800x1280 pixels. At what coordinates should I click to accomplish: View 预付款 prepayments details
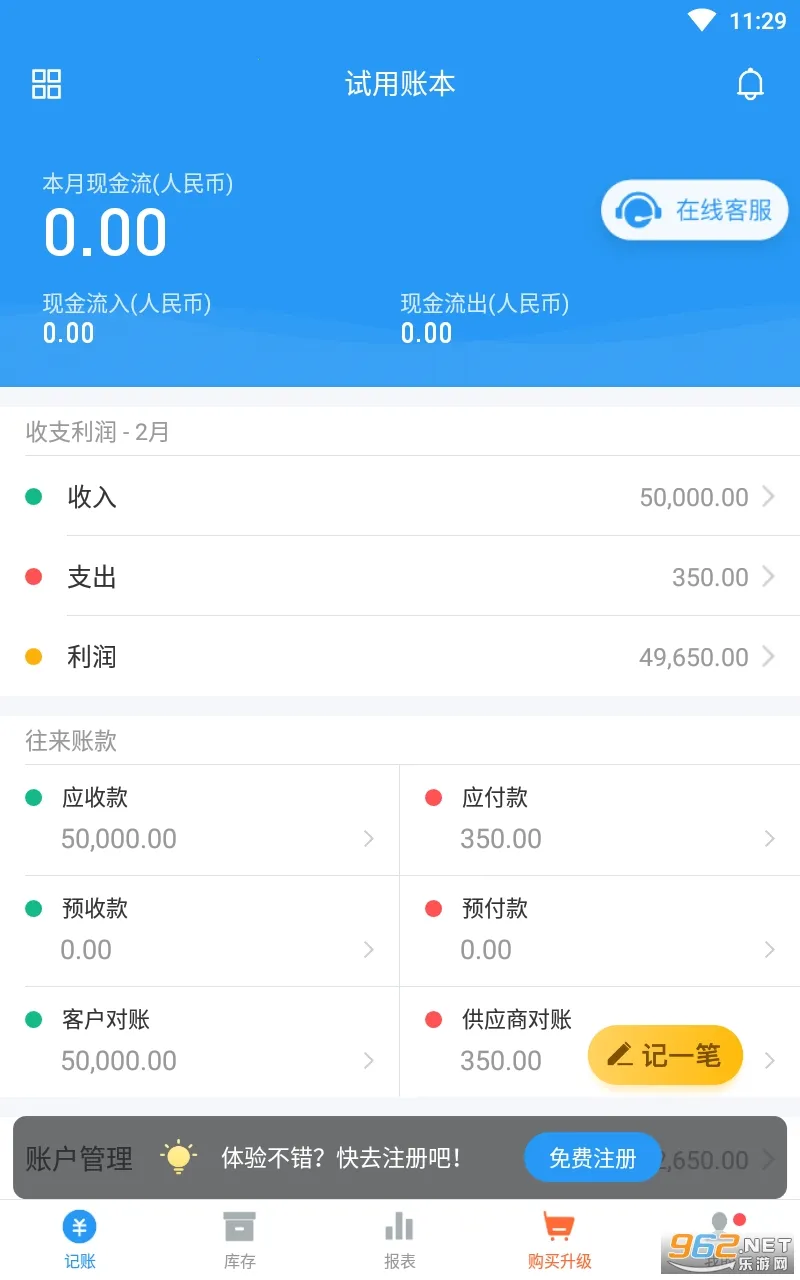(600, 930)
